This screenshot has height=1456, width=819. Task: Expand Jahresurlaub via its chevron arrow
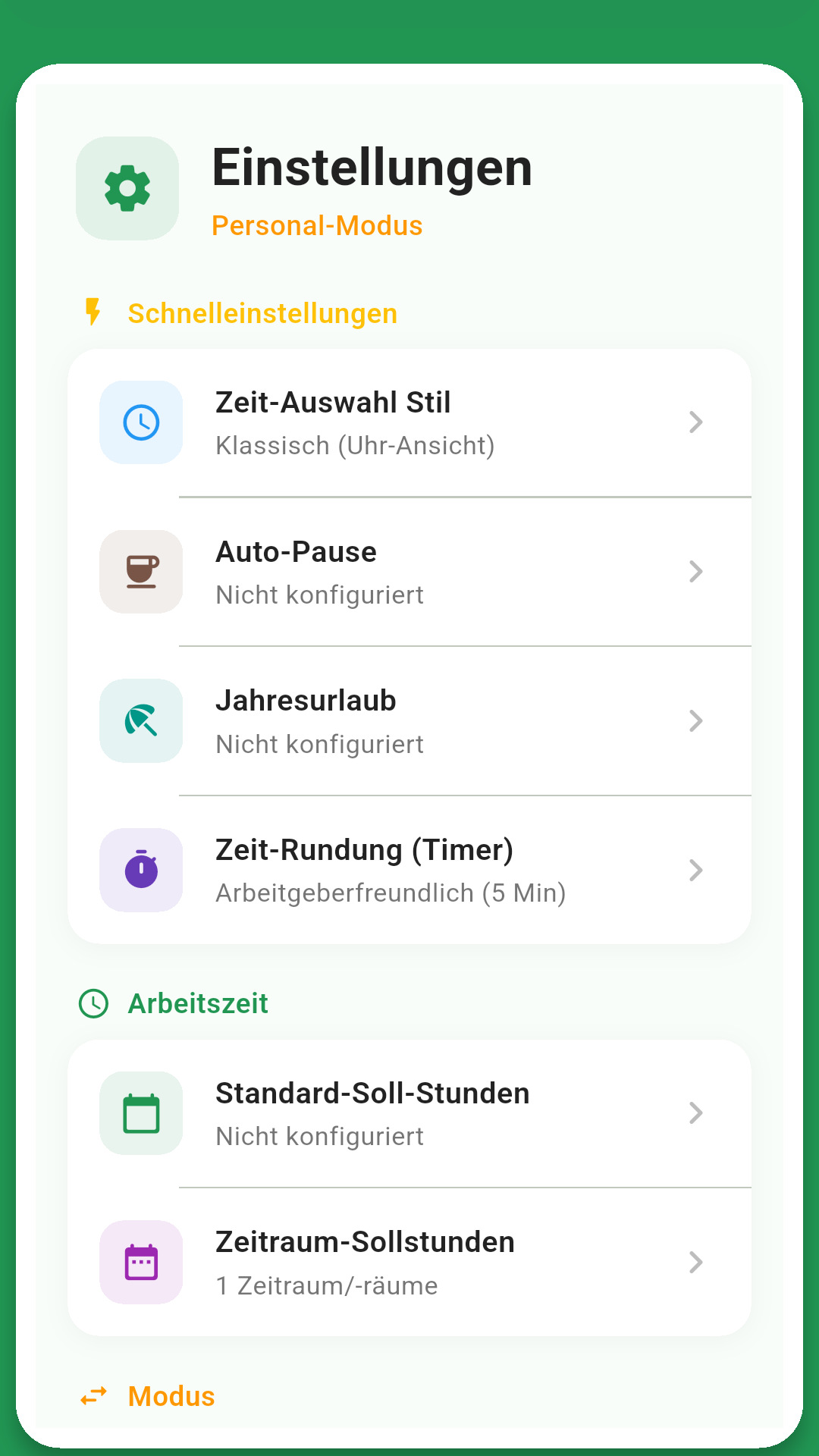696,720
